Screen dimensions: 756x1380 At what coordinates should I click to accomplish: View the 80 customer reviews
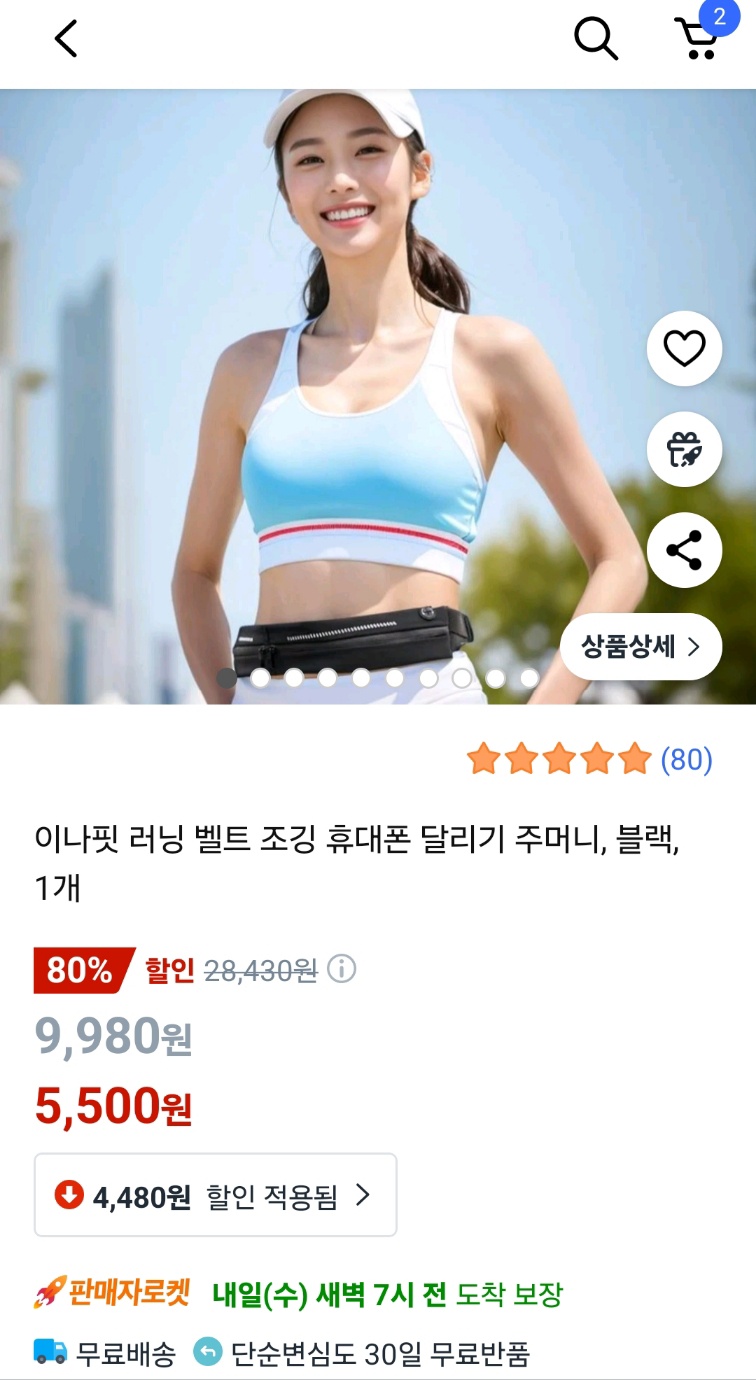point(589,761)
